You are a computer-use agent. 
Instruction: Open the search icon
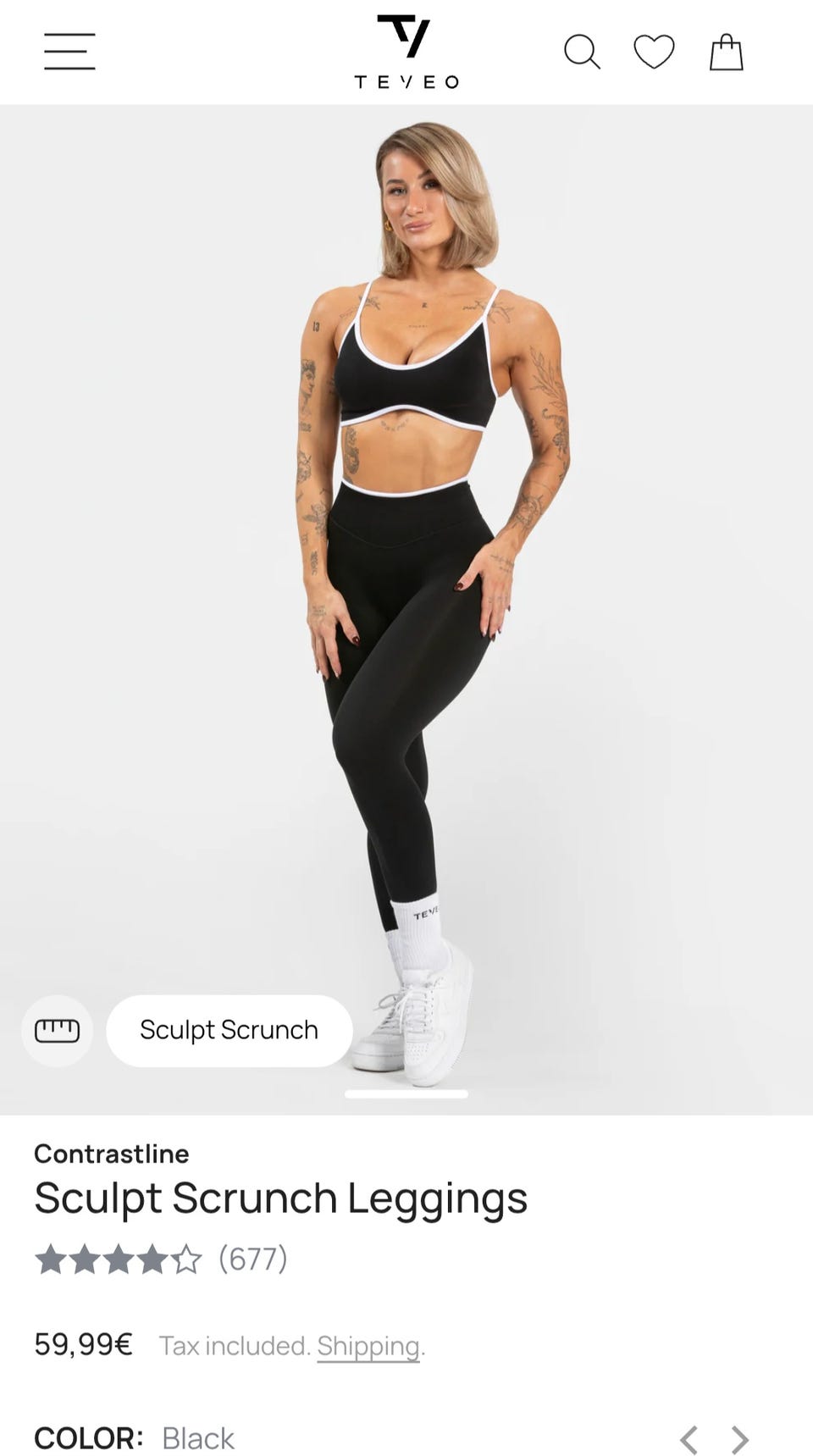(x=582, y=52)
